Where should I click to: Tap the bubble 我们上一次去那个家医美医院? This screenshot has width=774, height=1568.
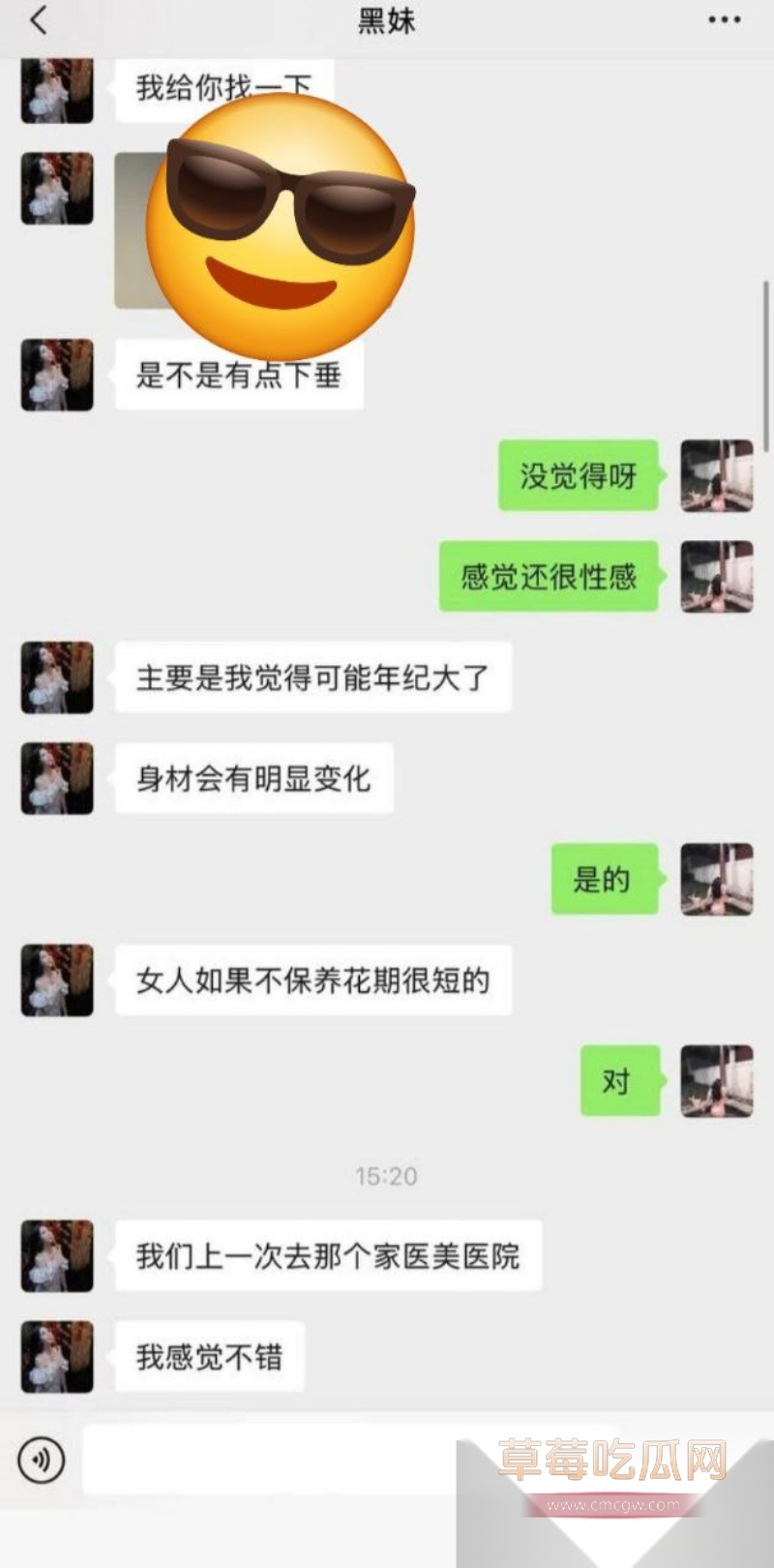click(327, 1255)
